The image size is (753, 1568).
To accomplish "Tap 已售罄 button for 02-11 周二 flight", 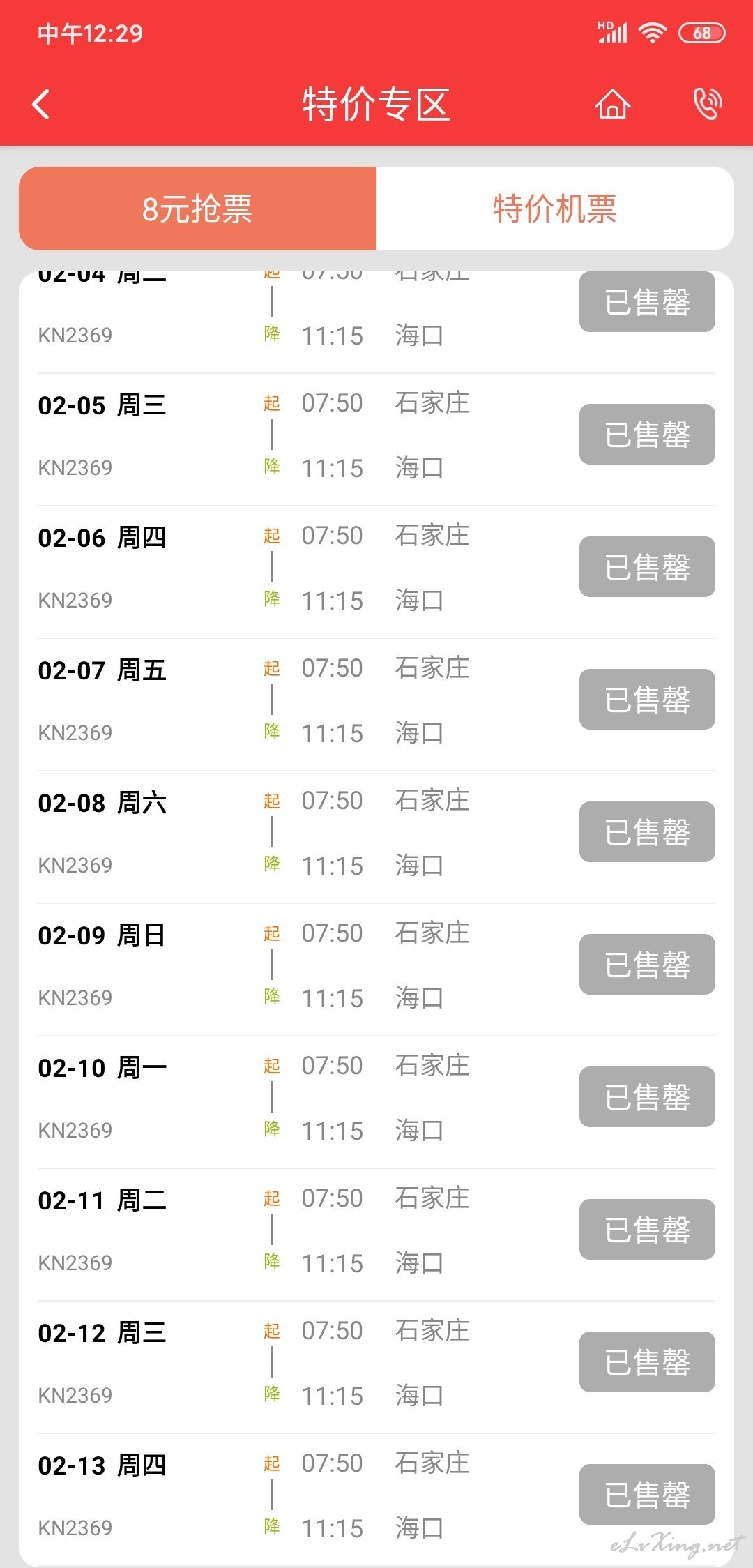I will (647, 1229).
